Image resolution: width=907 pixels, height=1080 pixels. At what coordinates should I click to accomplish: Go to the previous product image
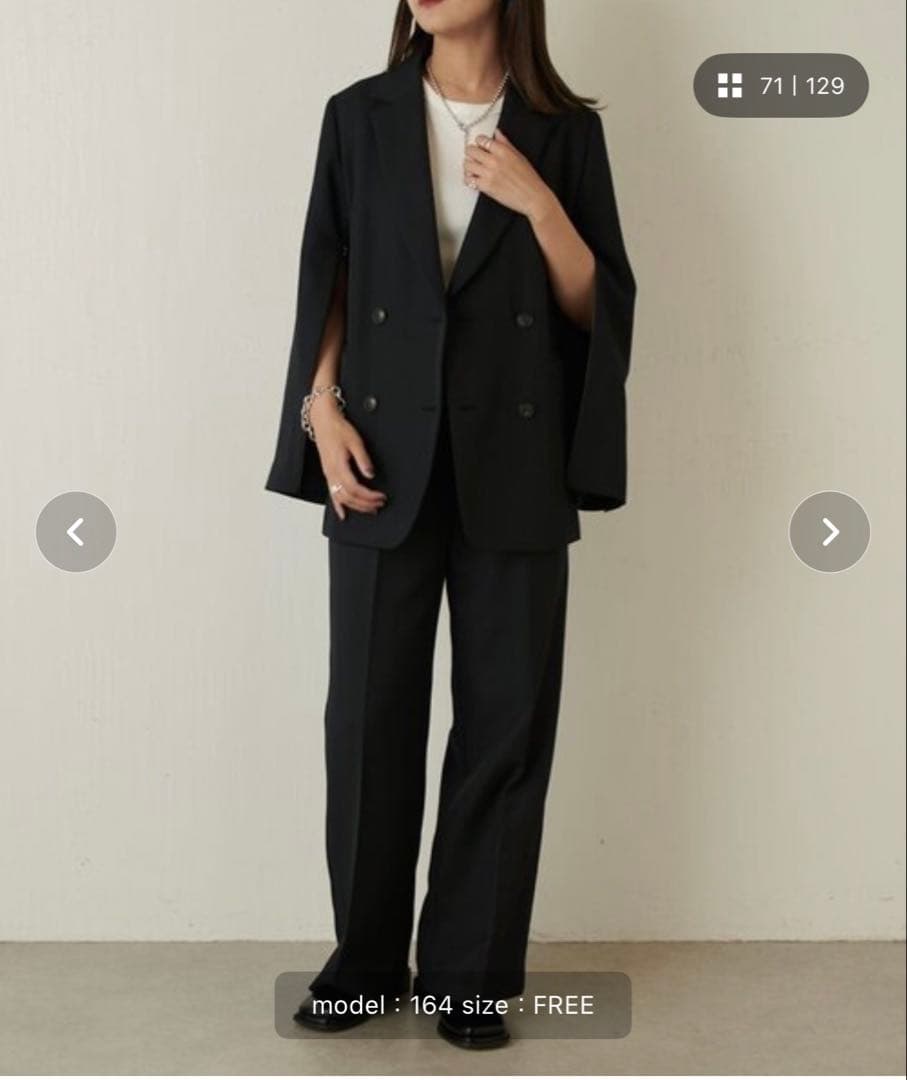click(x=76, y=532)
